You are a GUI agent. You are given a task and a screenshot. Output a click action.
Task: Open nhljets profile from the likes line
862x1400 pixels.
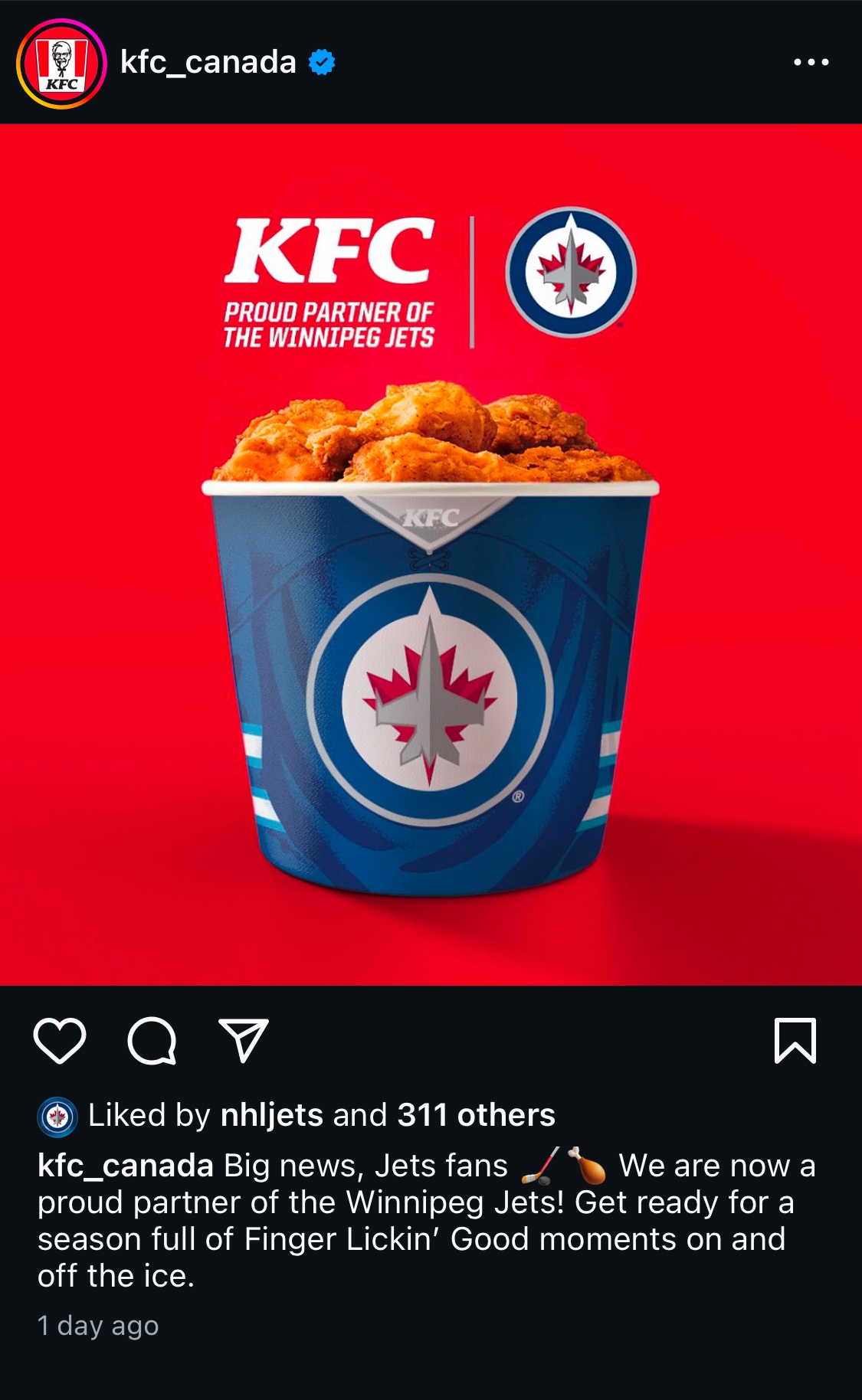271,1115
